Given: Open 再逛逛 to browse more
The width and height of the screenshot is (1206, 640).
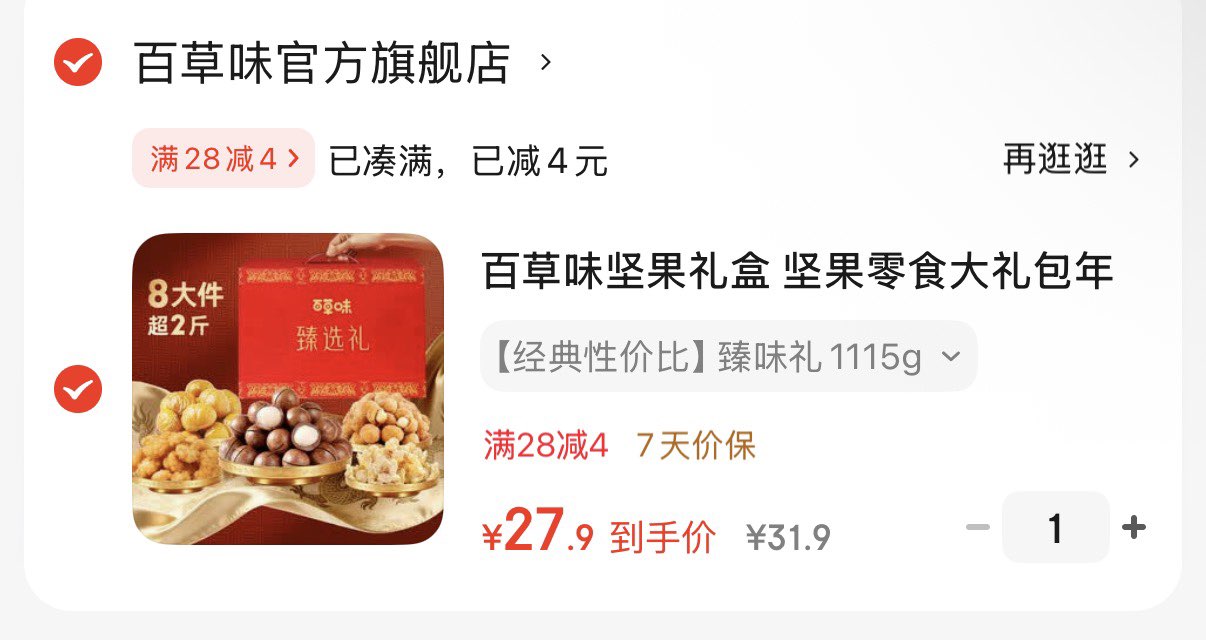Looking at the screenshot, I should (x=1070, y=159).
